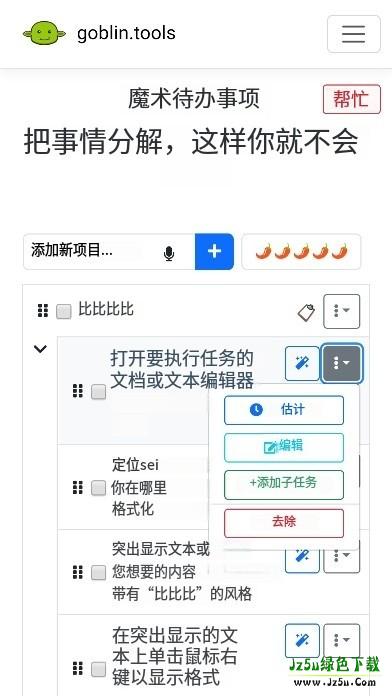Tick the checkbox for 你在哪里 subtask
The image size is (392, 696).
click(x=99, y=488)
